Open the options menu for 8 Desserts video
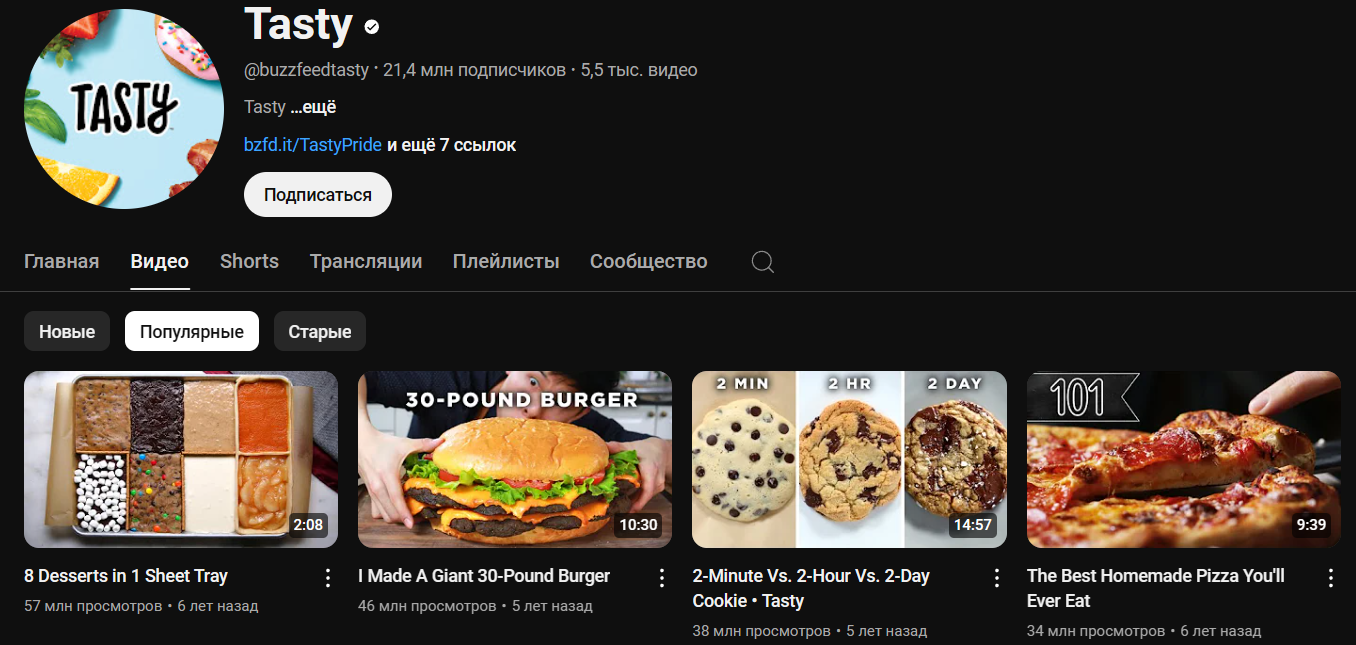The width and height of the screenshot is (1356, 645). click(x=327, y=577)
